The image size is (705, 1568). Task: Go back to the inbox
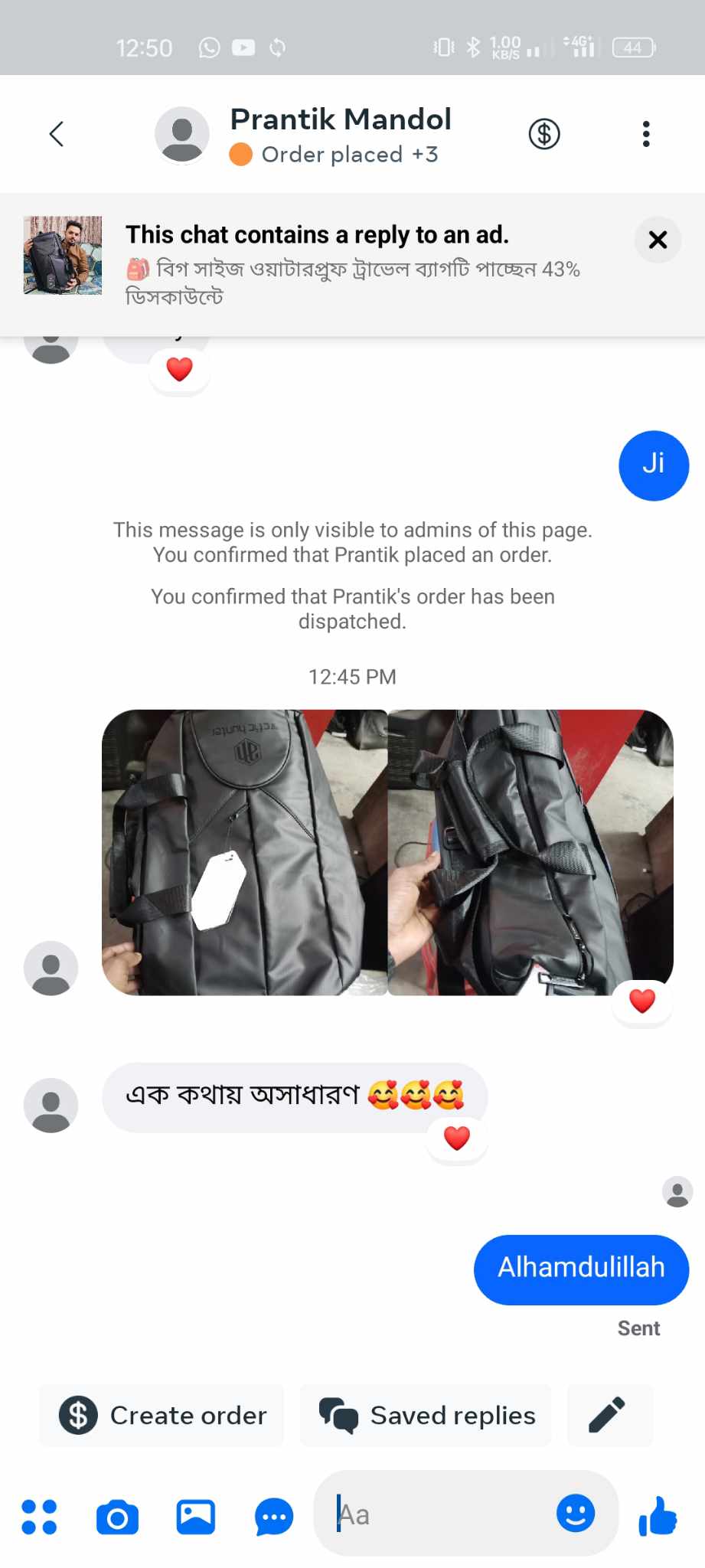tap(56, 134)
